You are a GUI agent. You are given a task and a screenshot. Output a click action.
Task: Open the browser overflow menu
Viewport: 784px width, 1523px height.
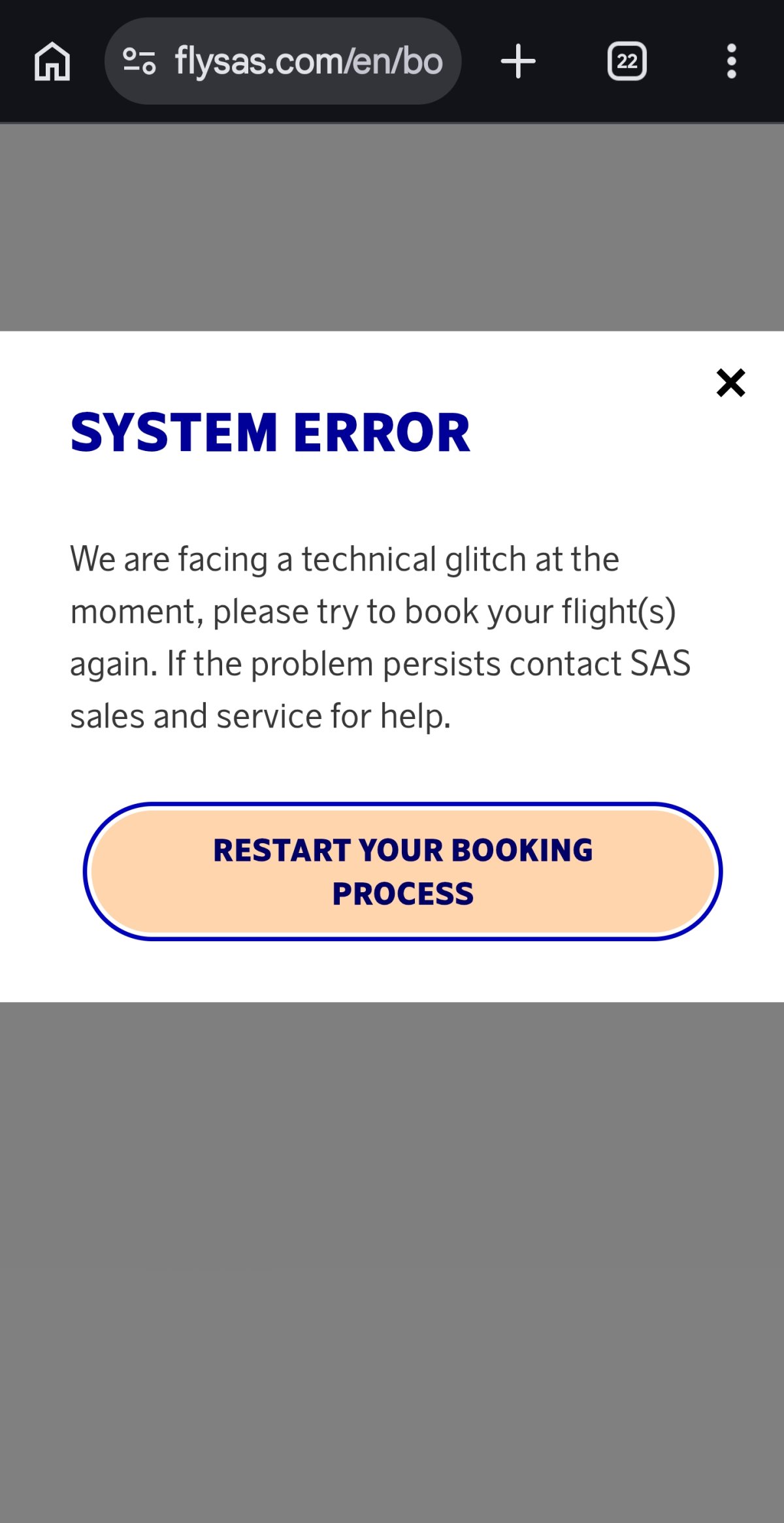click(x=732, y=61)
